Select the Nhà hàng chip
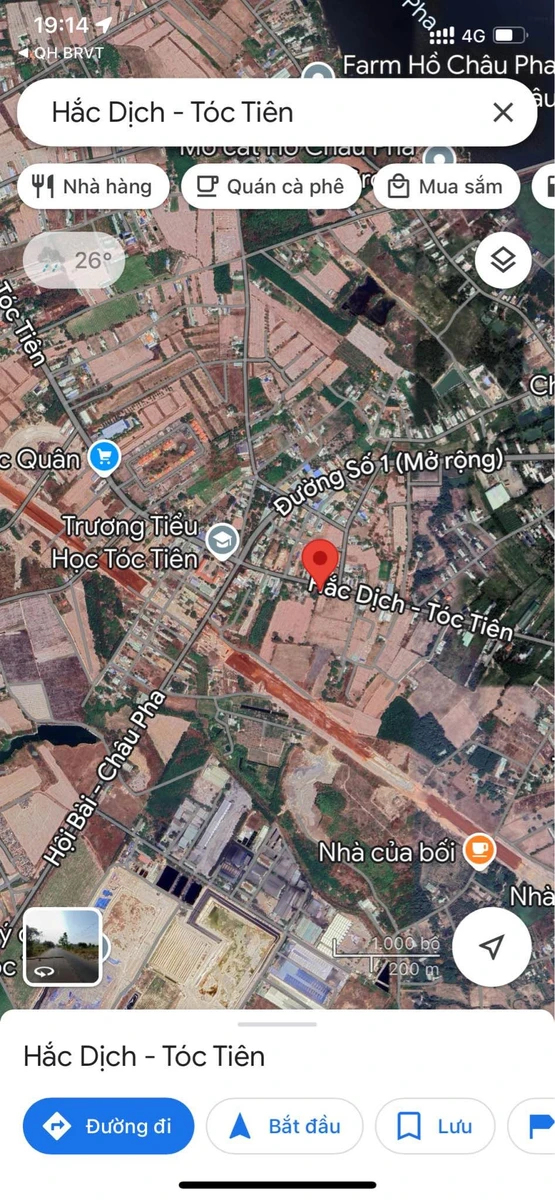555x1200 pixels. (93, 186)
